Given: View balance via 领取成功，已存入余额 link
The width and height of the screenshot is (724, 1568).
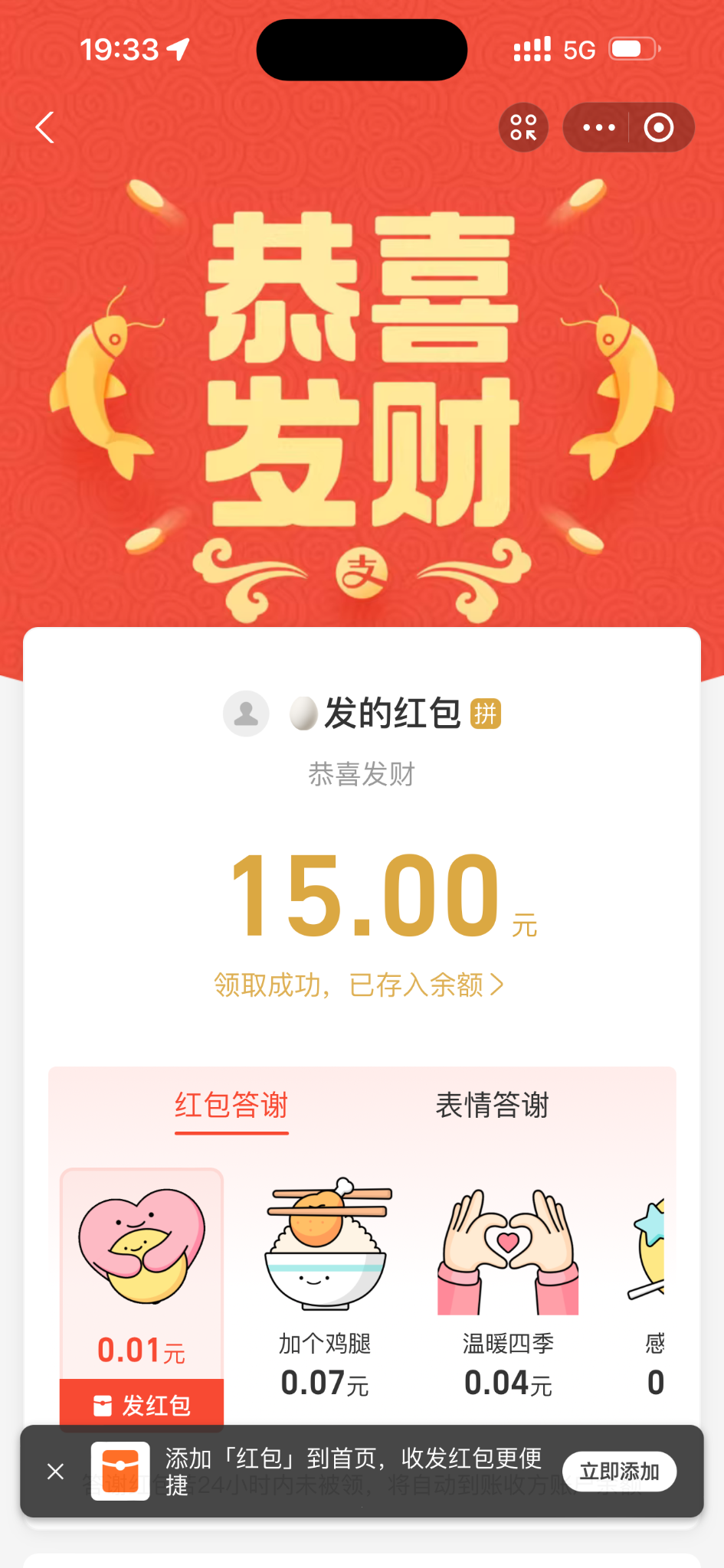Looking at the screenshot, I should click(x=359, y=985).
